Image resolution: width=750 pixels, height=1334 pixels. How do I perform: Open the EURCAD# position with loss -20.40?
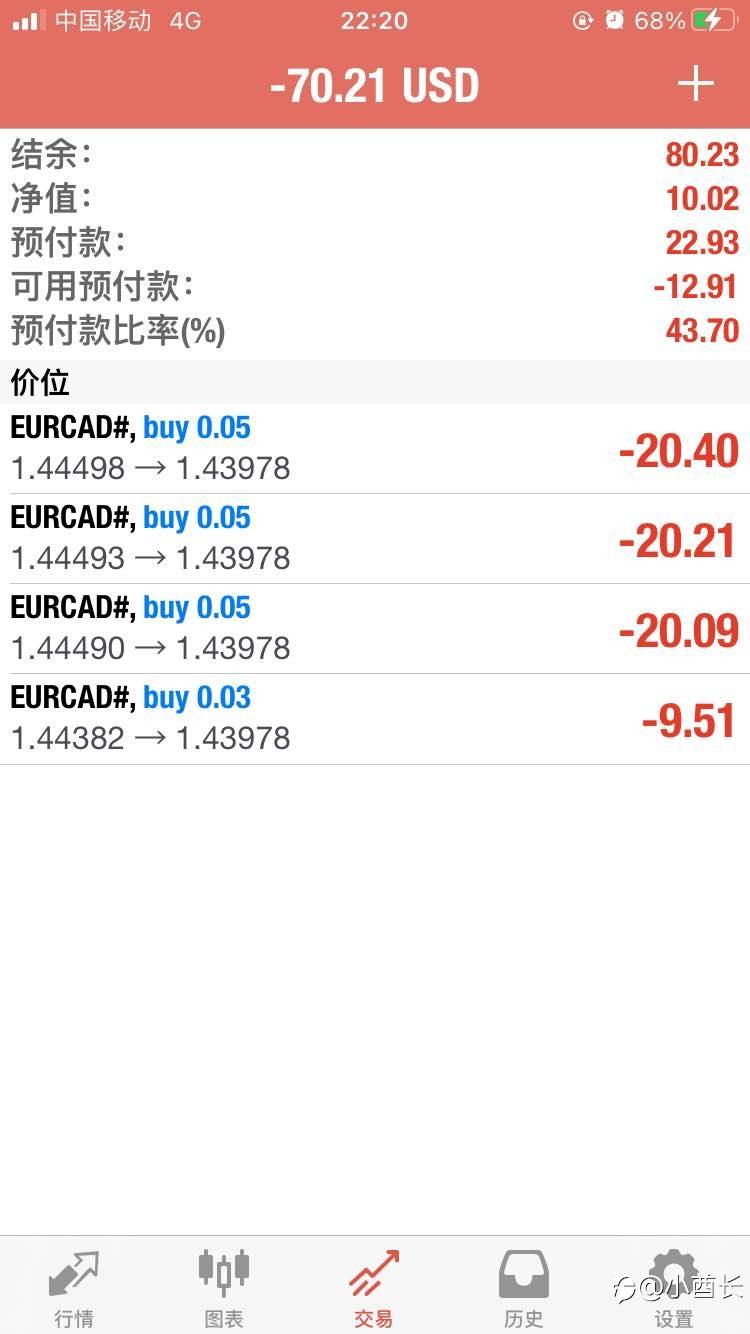coord(375,449)
